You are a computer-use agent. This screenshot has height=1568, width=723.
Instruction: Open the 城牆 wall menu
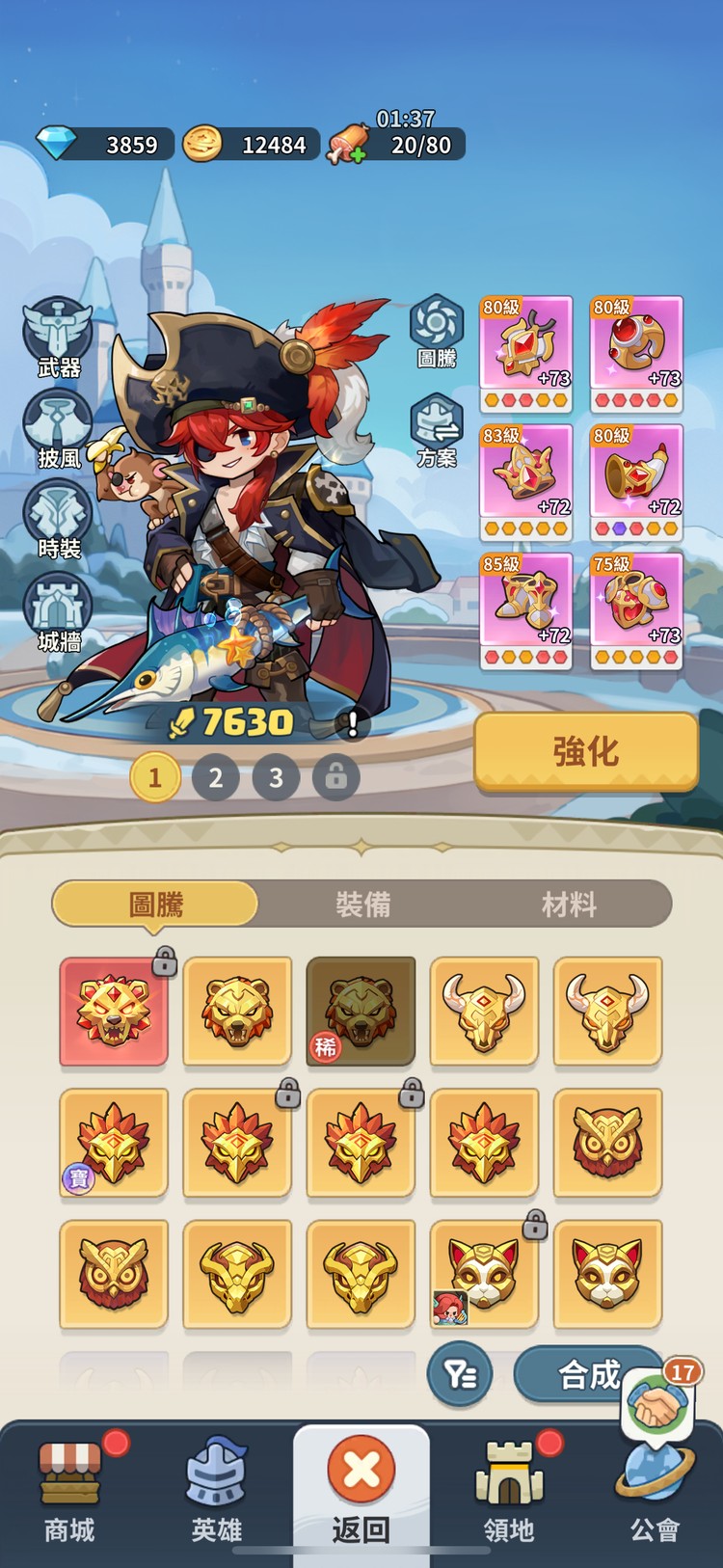coord(58,611)
